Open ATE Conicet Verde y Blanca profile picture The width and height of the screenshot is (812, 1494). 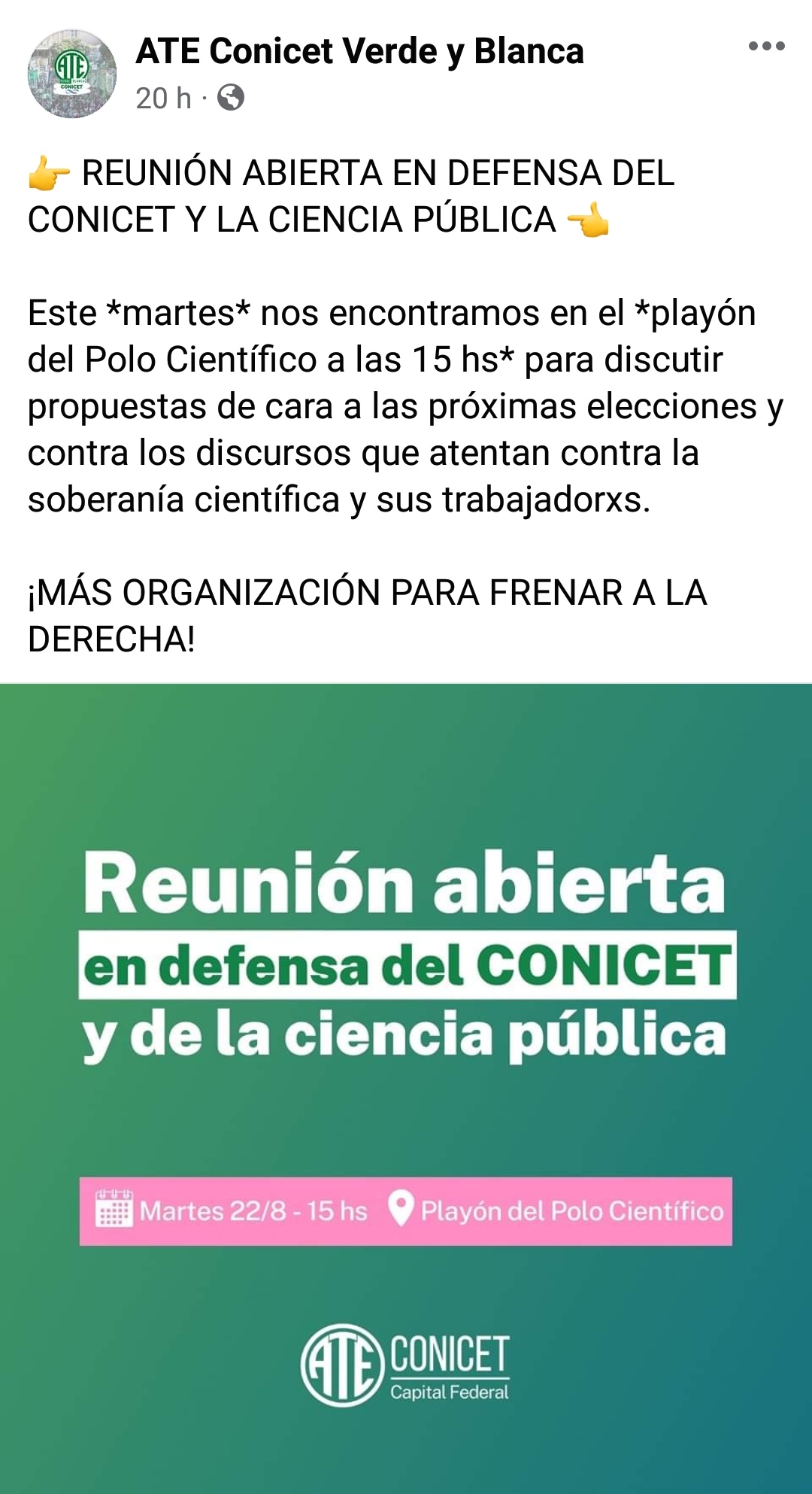pos(72,74)
